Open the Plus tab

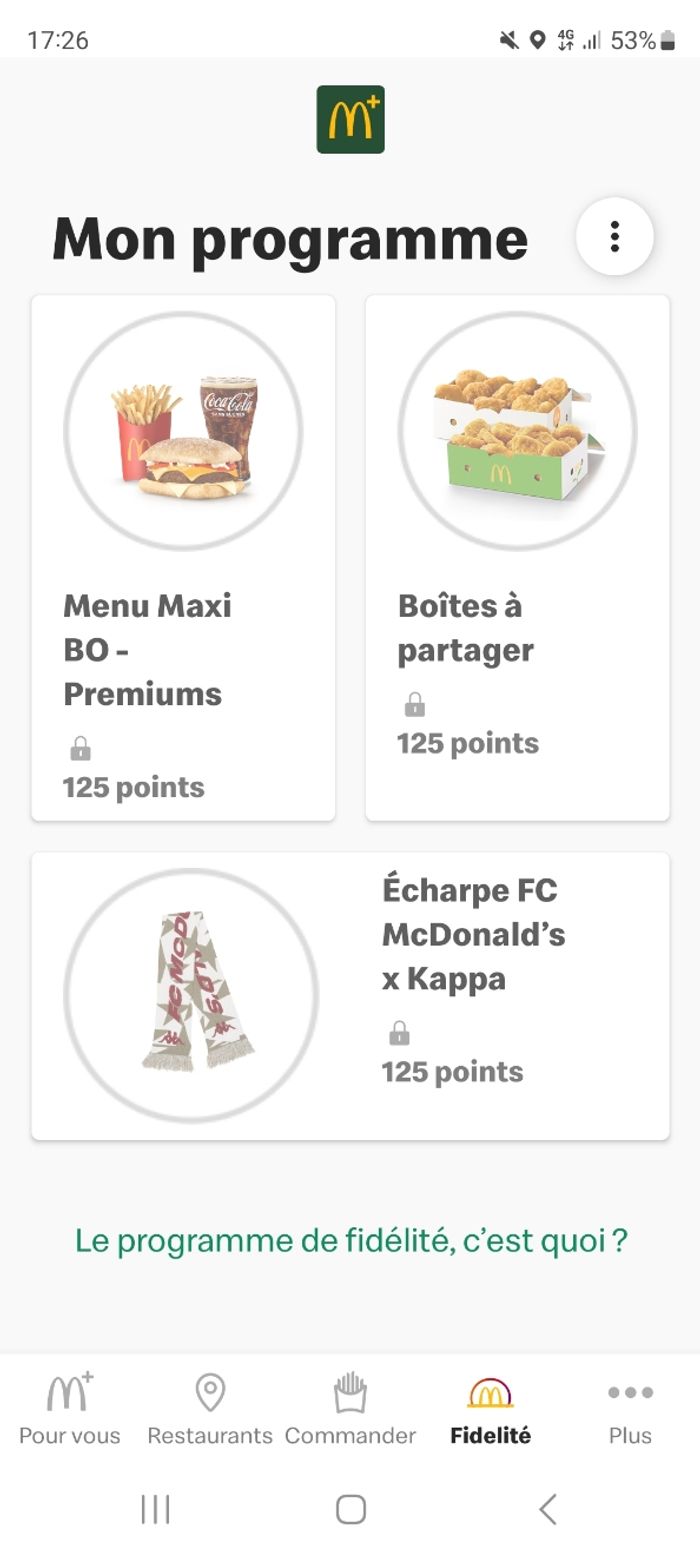[630, 1410]
